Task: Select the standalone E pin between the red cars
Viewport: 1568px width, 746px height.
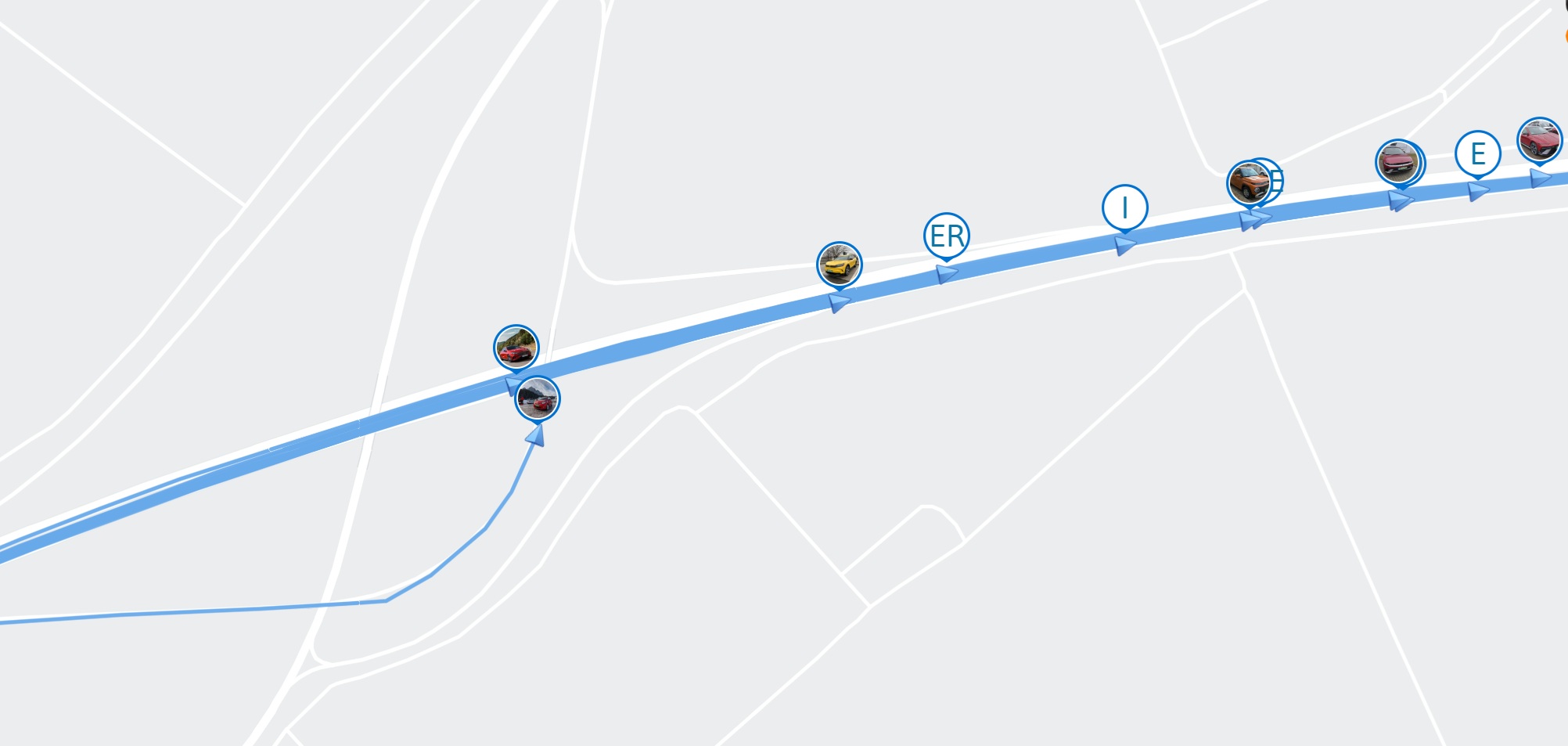Action: pyautogui.click(x=1477, y=153)
